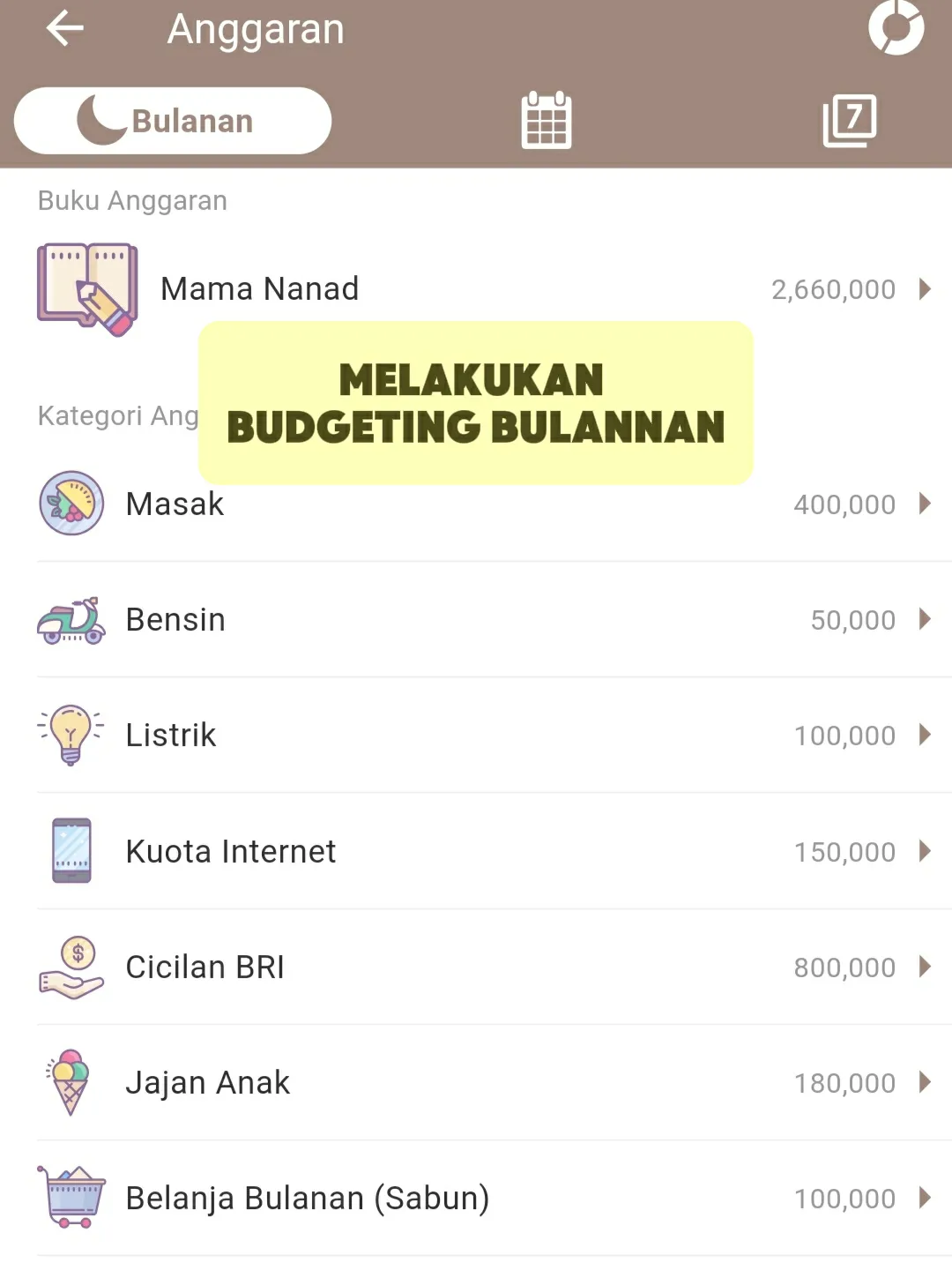Select the Bulanan monthly tab
The image size is (952, 1270).
coord(173,121)
